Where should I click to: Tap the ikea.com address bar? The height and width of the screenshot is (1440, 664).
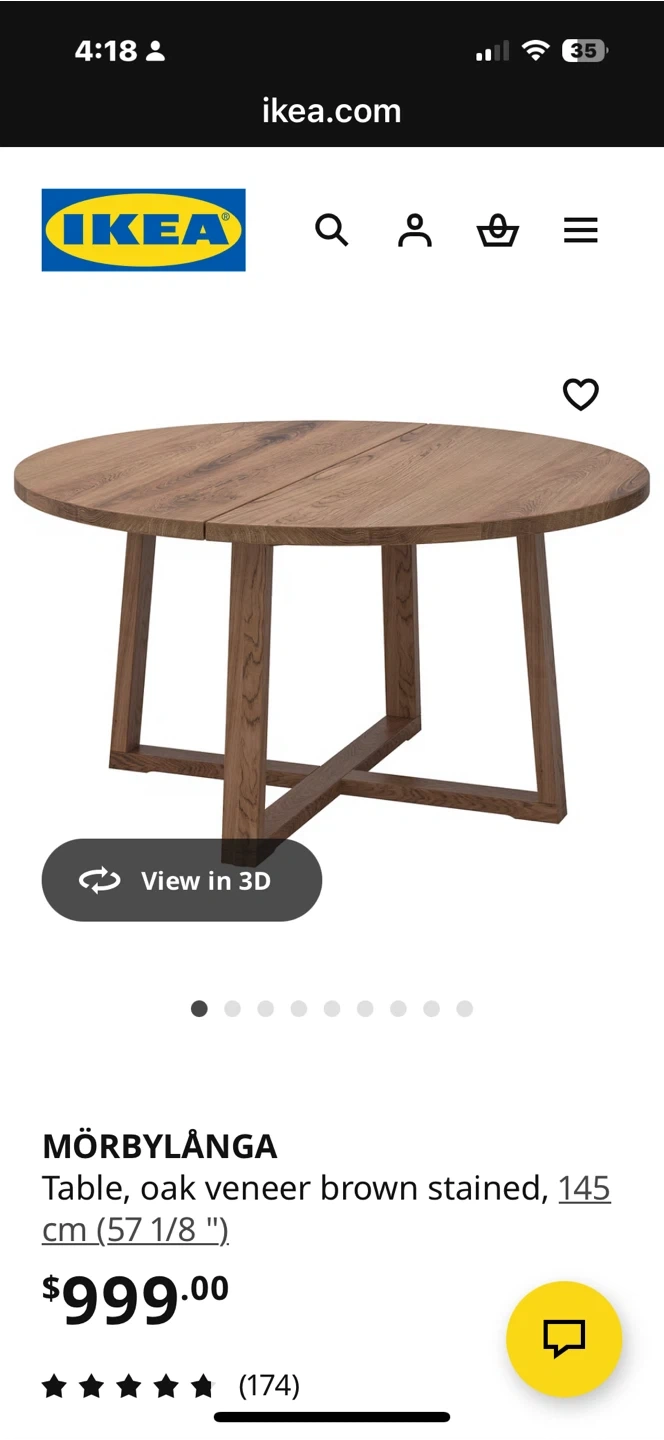tap(332, 111)
